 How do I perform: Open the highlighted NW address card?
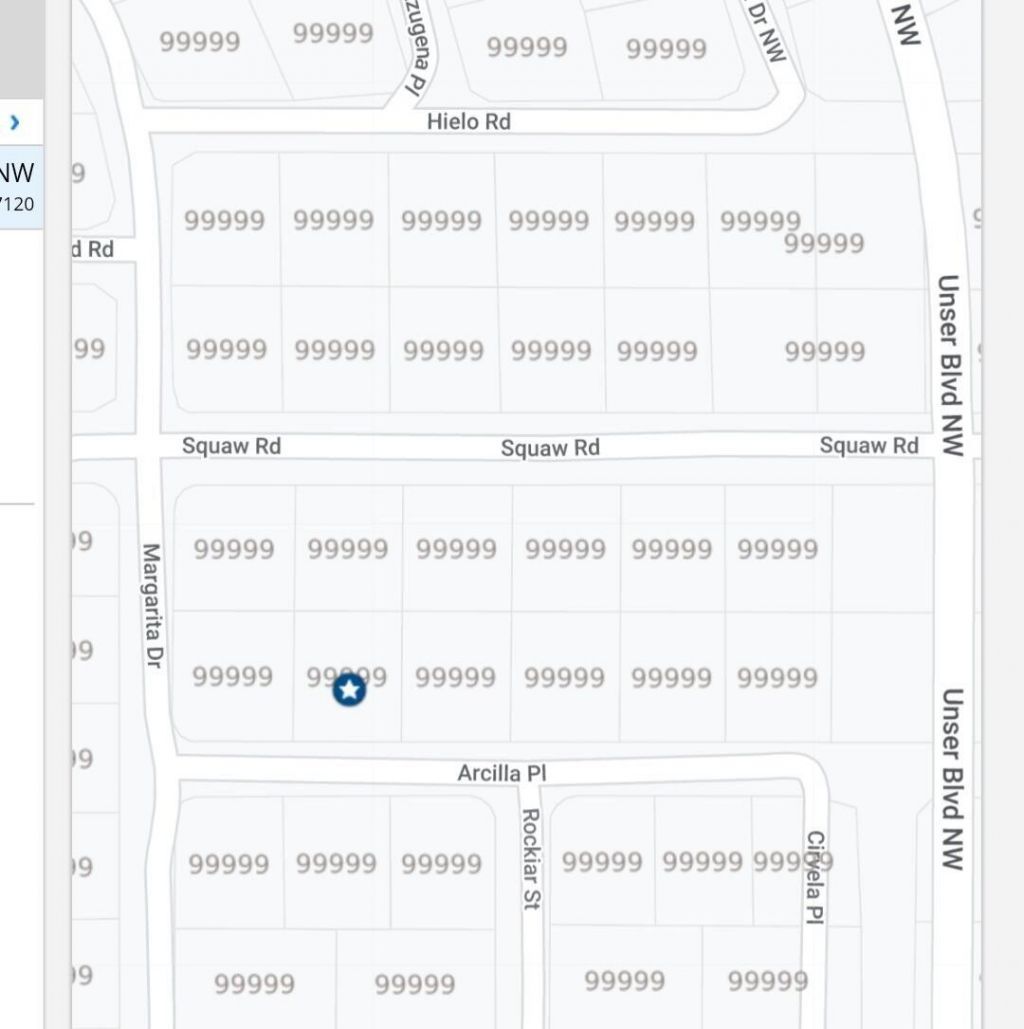[20, 187]
